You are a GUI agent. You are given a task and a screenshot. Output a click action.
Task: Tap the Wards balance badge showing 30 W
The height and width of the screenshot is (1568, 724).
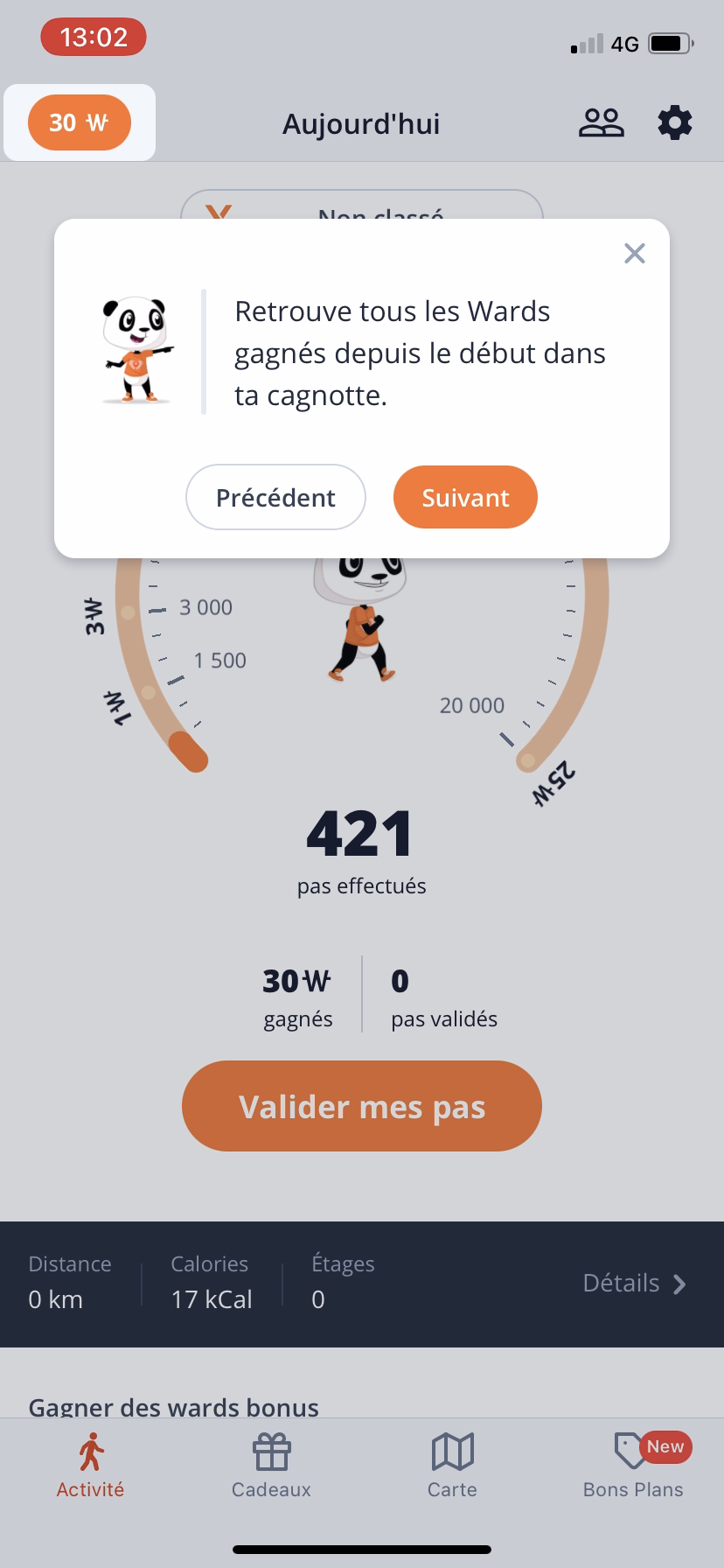point(79,122)
